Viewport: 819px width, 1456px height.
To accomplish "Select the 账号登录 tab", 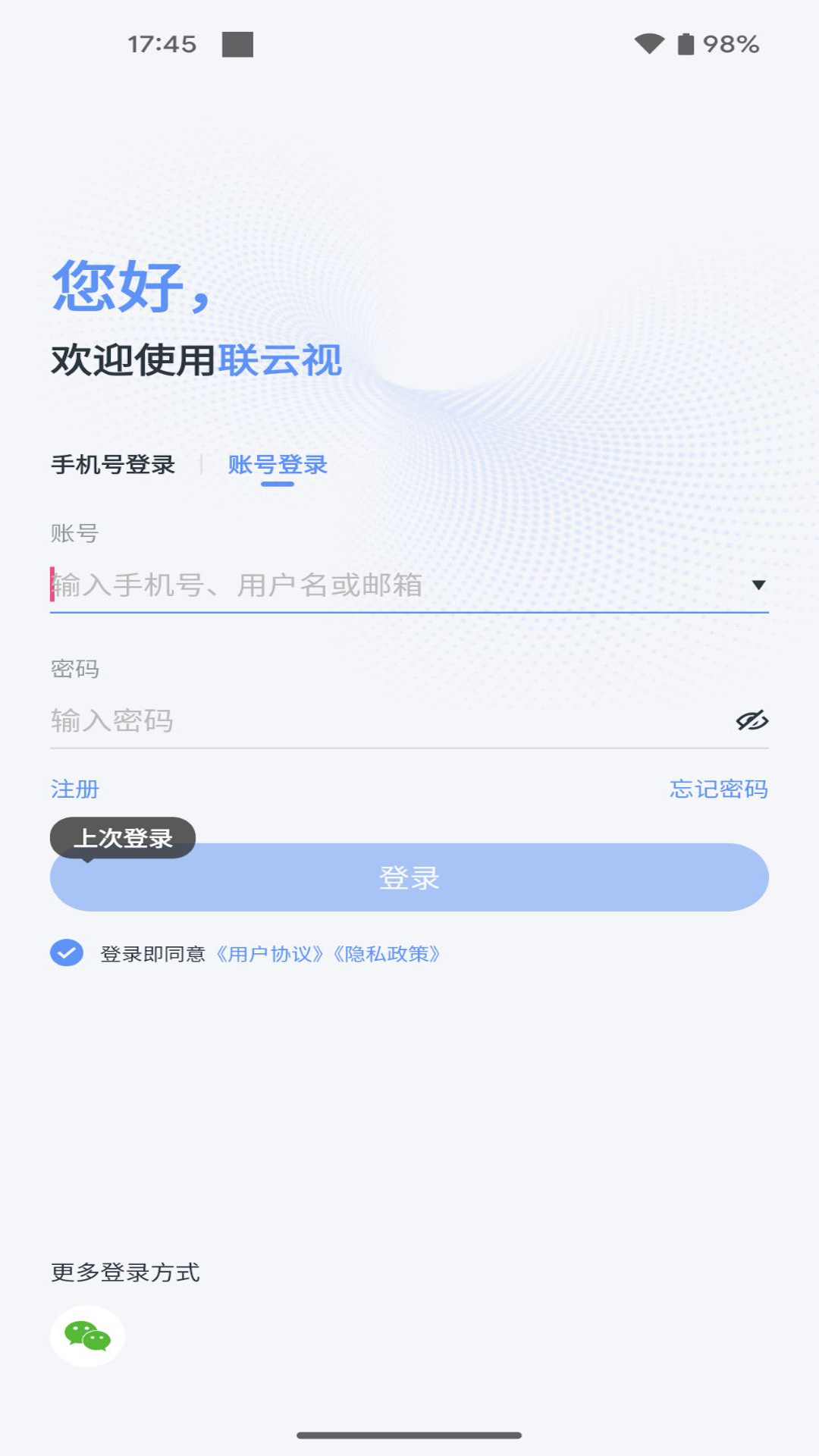I will click(x=278, y=466).
